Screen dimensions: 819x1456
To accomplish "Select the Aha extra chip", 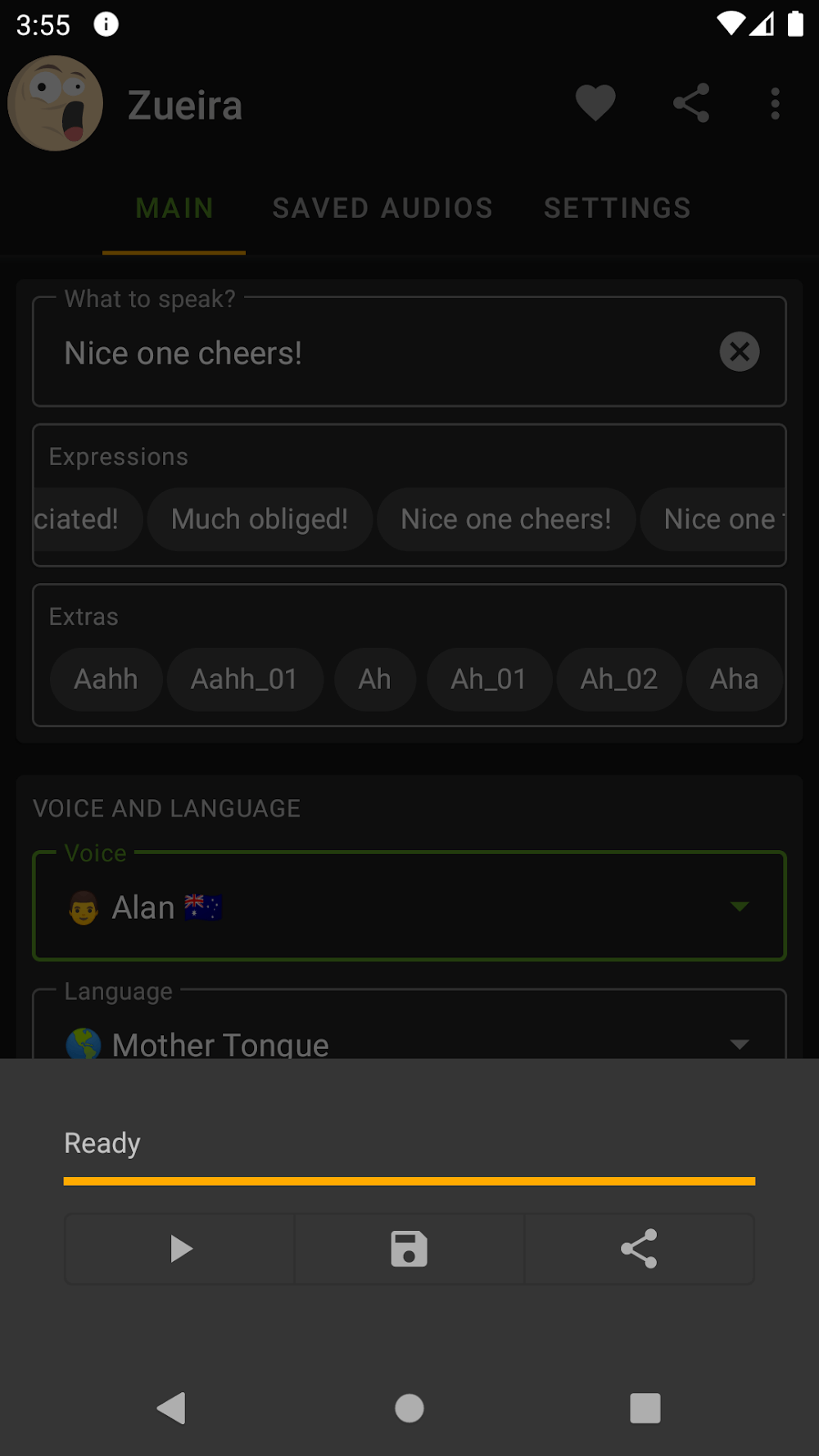I will (734, 679).
